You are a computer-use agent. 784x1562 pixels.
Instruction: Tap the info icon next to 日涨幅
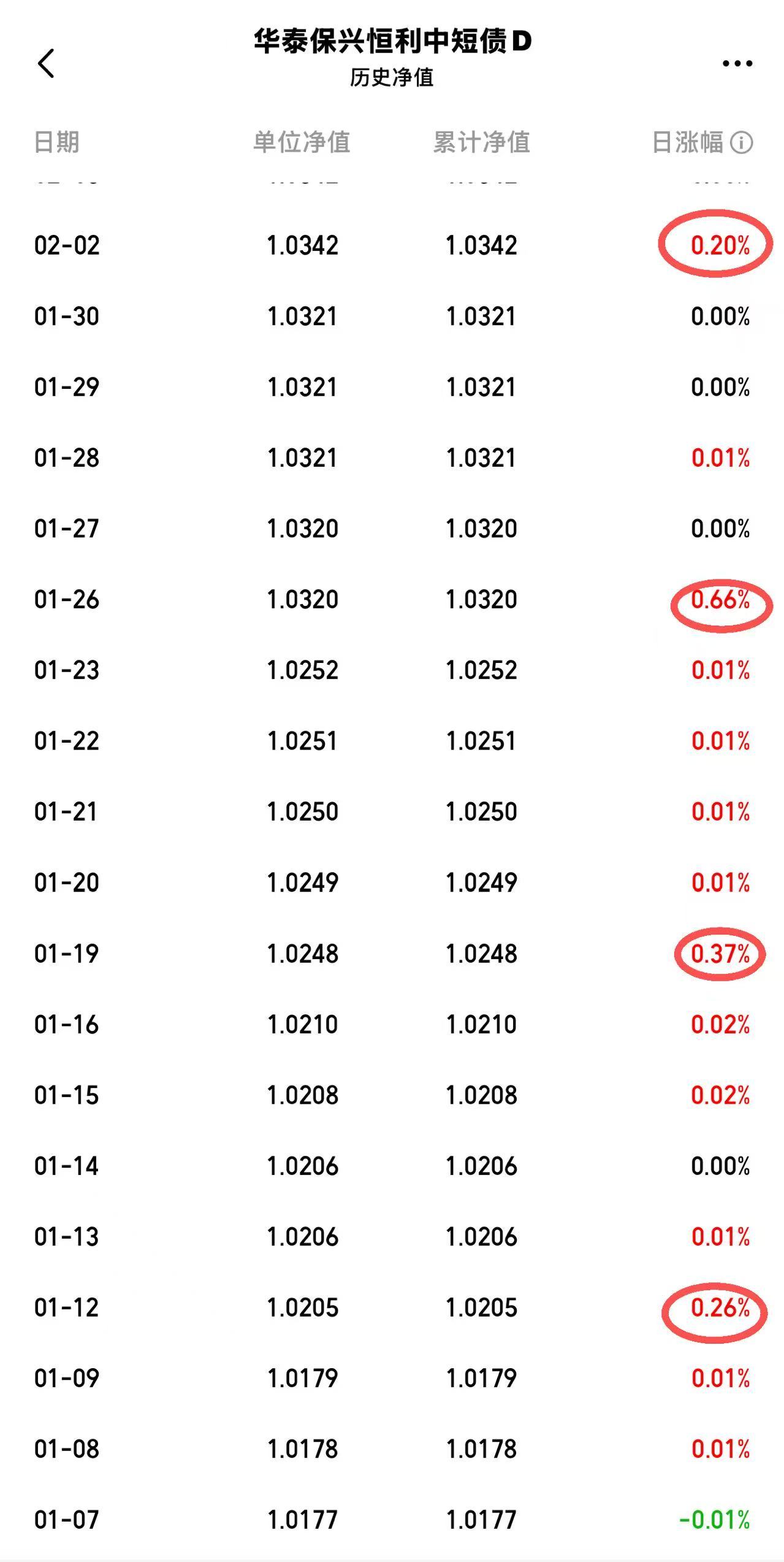coord(744,142)
